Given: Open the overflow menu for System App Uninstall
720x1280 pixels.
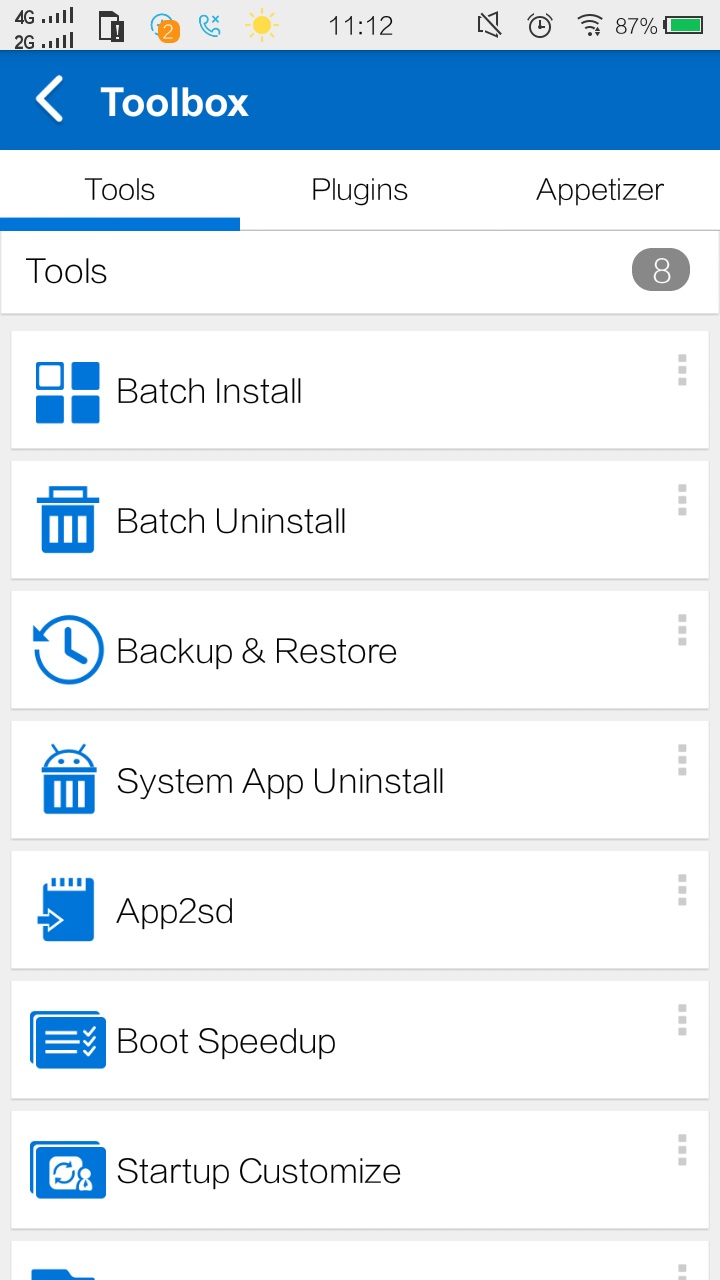Looking at the screenshot, I should (x=682, y=760).
